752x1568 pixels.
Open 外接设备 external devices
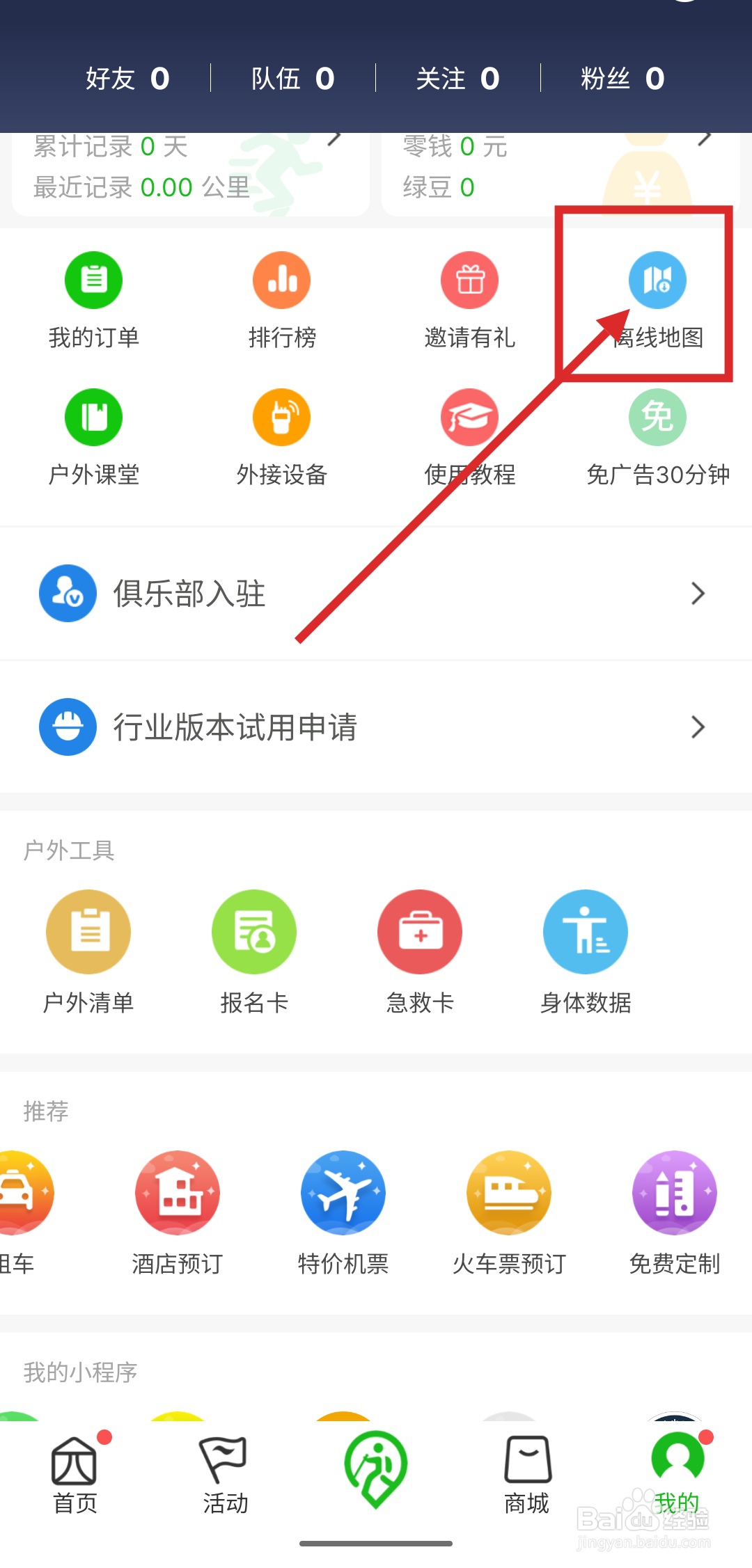tap(281, 433)
